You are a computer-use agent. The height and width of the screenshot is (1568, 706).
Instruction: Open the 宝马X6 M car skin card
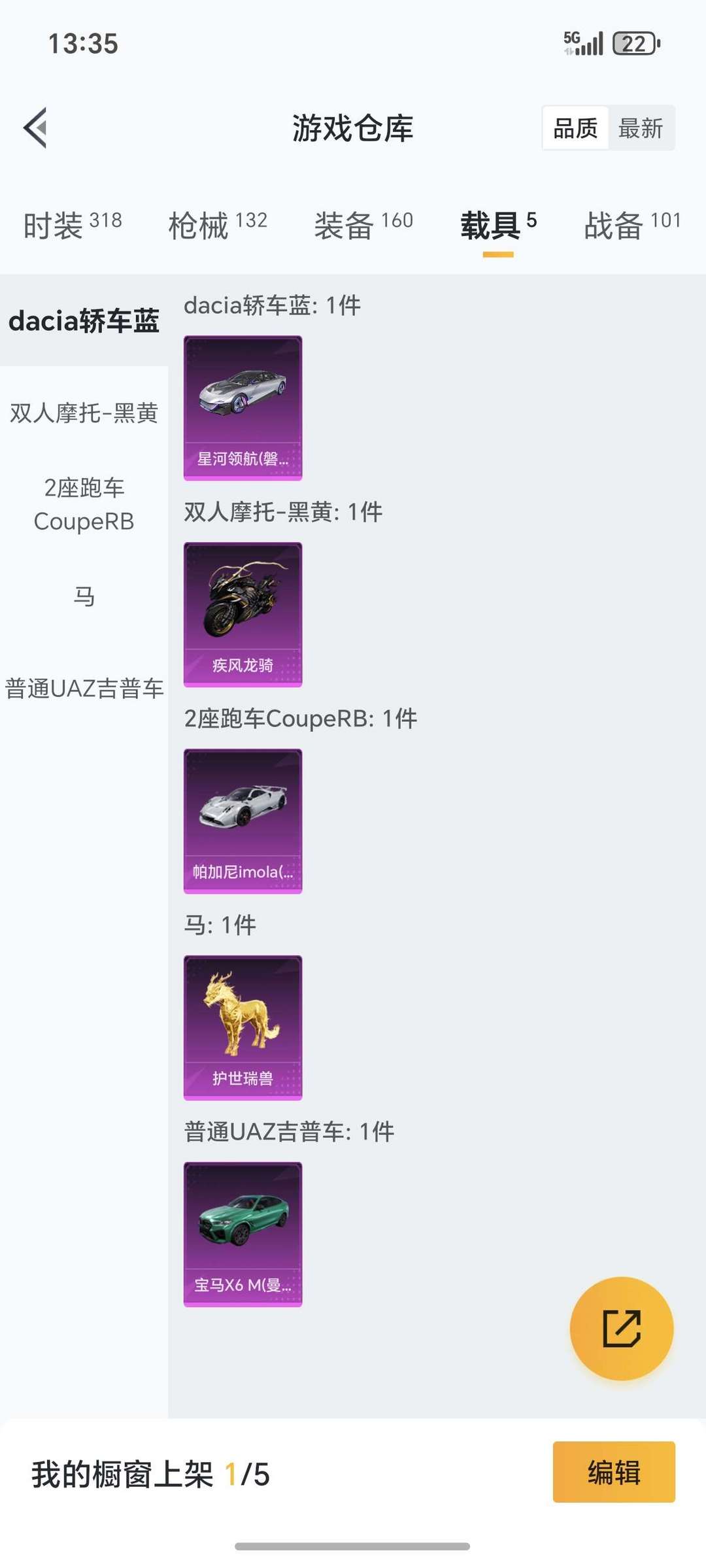pyautogui.click(x=243, y=1235)
